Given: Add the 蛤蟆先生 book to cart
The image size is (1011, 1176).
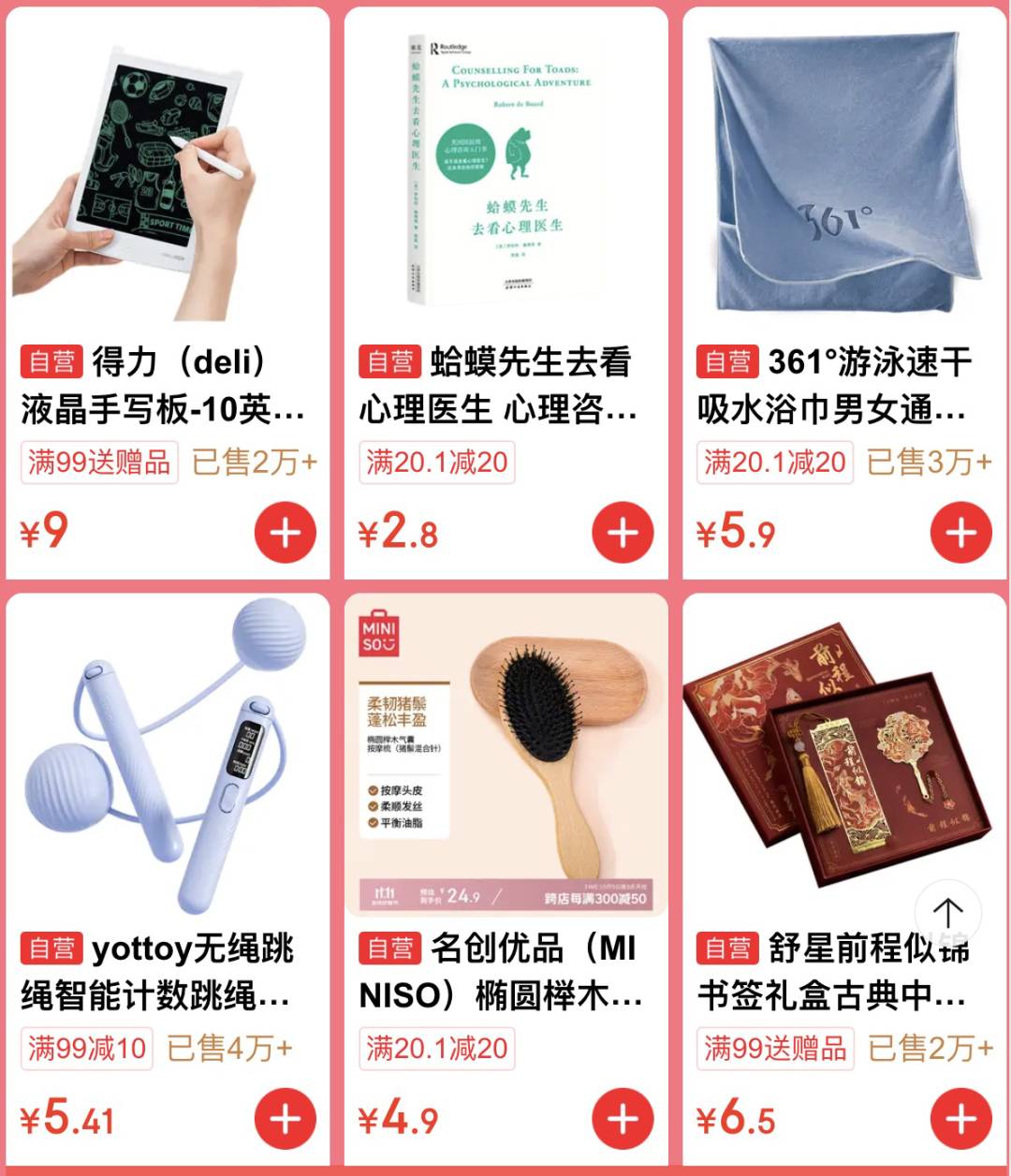Looking at the screenshot, I should (623, 533).
